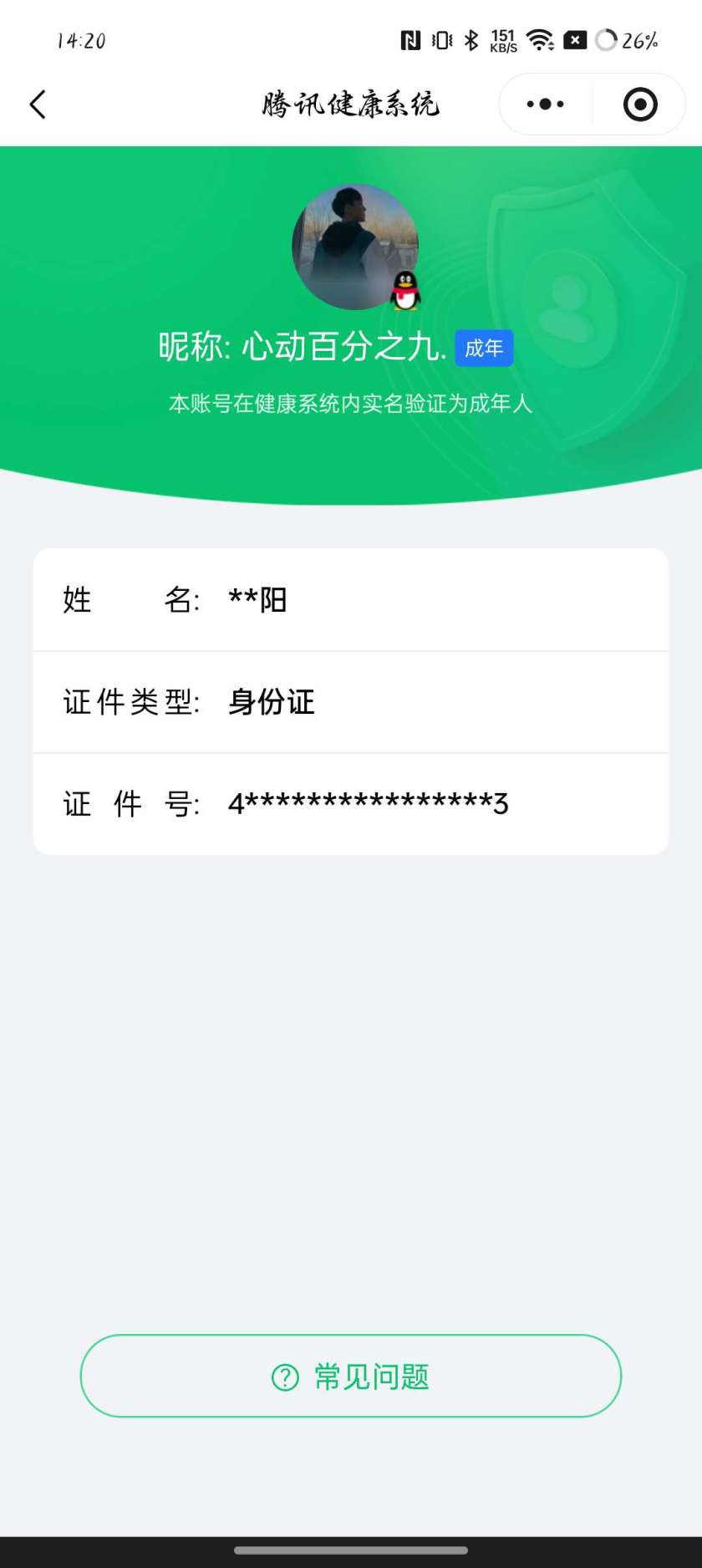Tap the question mark icon beside 常见问题
Viewport: 702px width, 1568px height.
coord(285,1376)
